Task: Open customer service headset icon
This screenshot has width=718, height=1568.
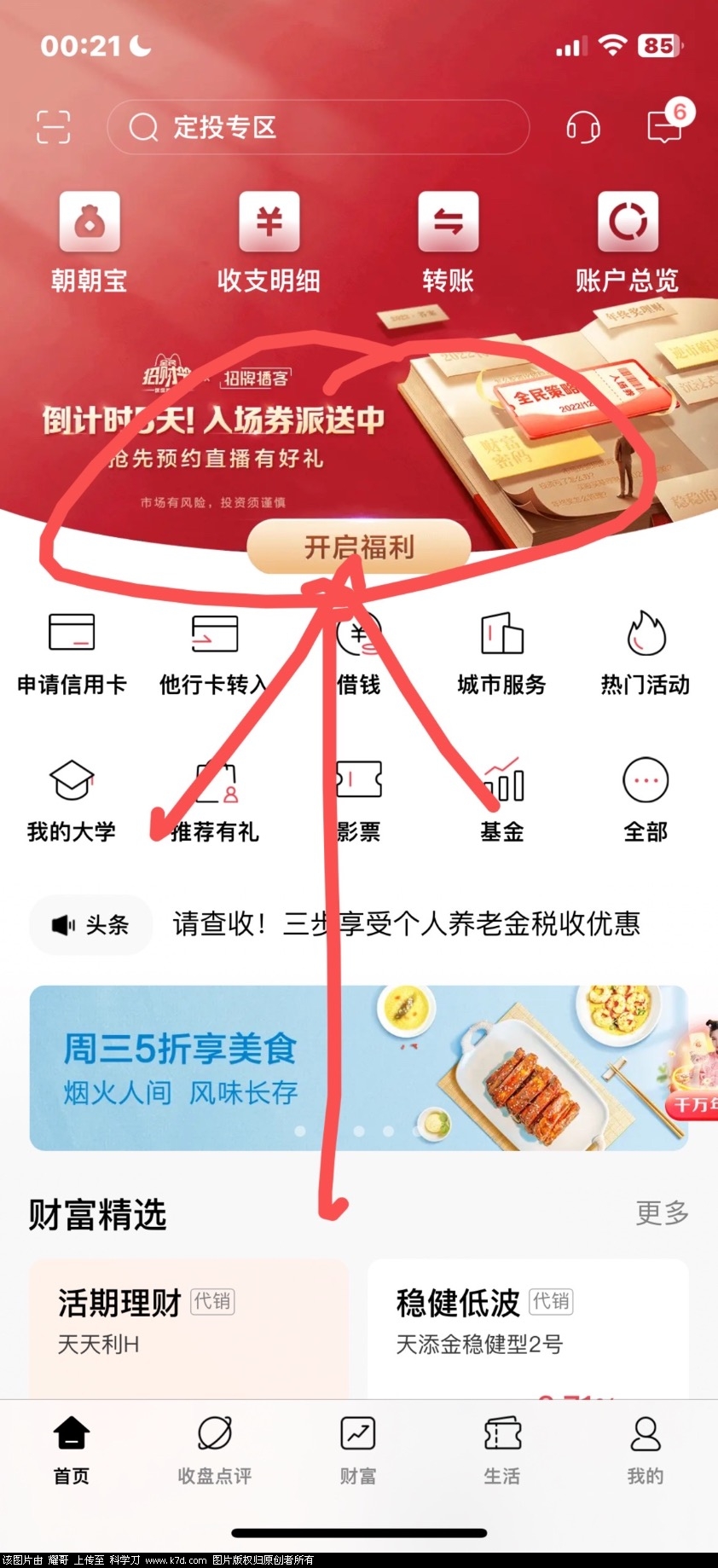Action: [x=583, y=128]
